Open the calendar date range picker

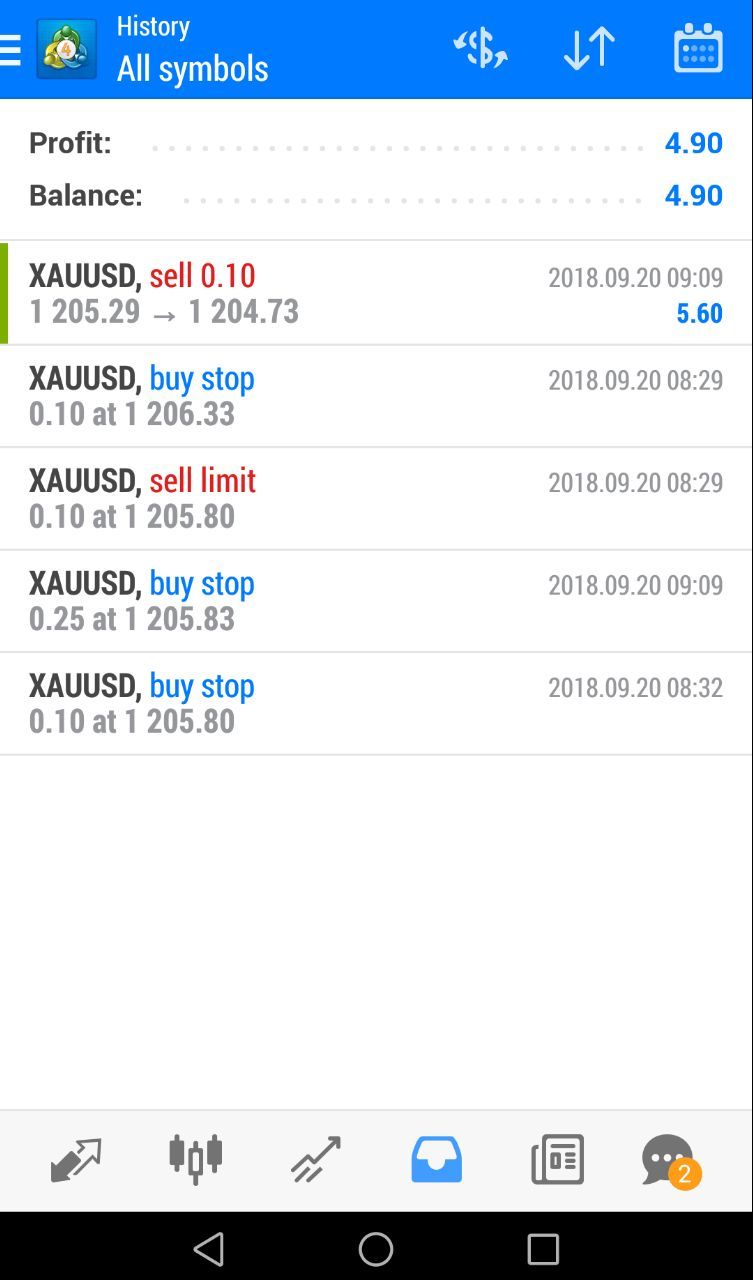[697, 49]
